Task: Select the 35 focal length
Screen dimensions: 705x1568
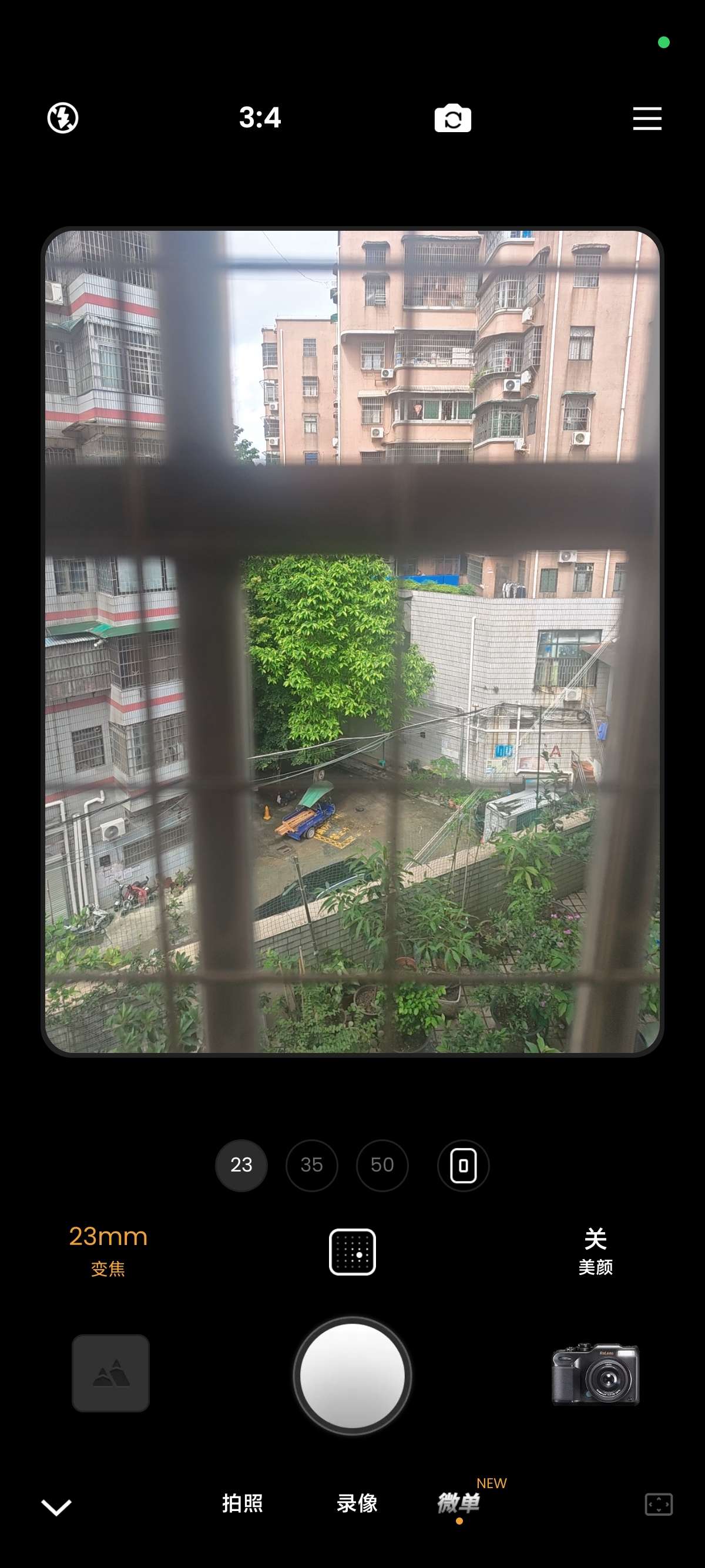Action: (312, 1165)
